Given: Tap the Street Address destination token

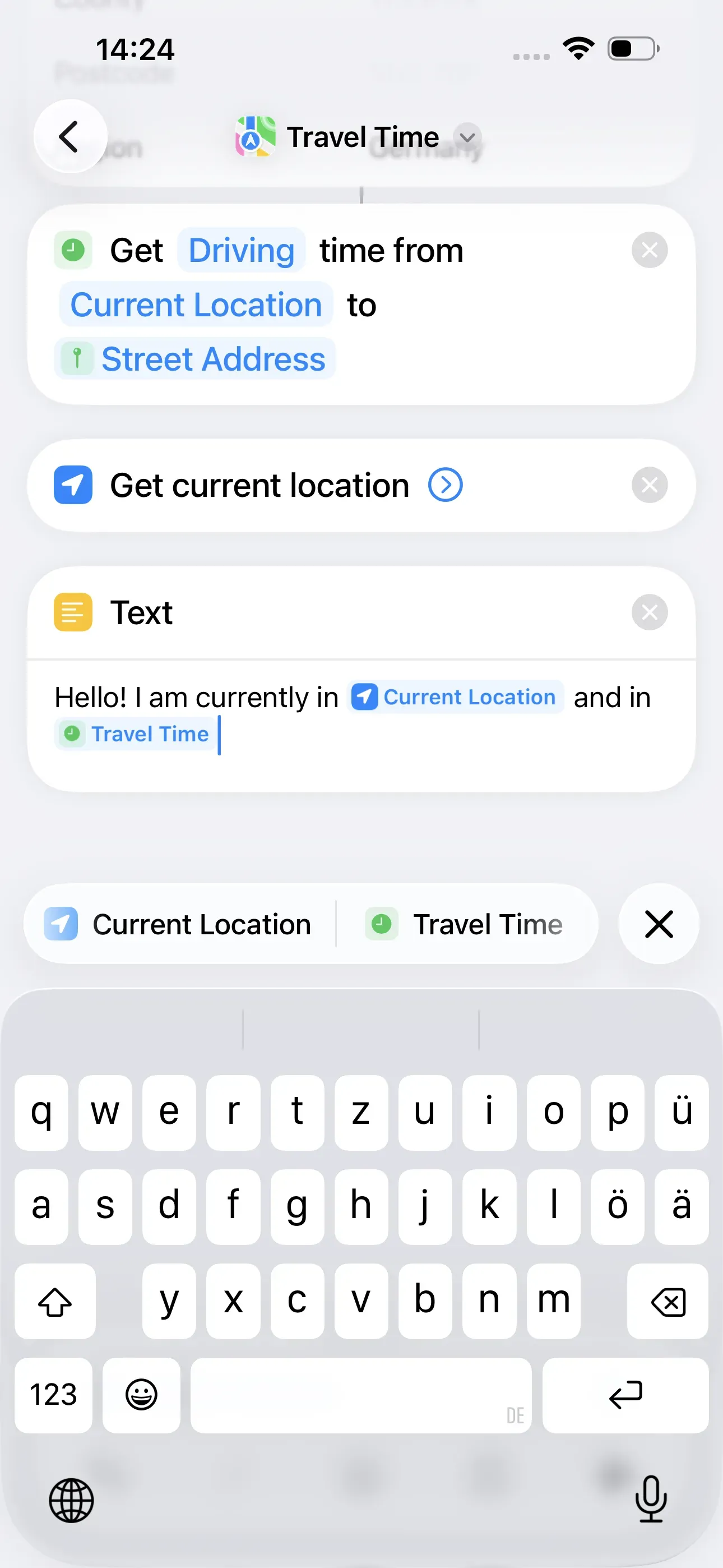Looking at the screenshot, I should 214,358.
